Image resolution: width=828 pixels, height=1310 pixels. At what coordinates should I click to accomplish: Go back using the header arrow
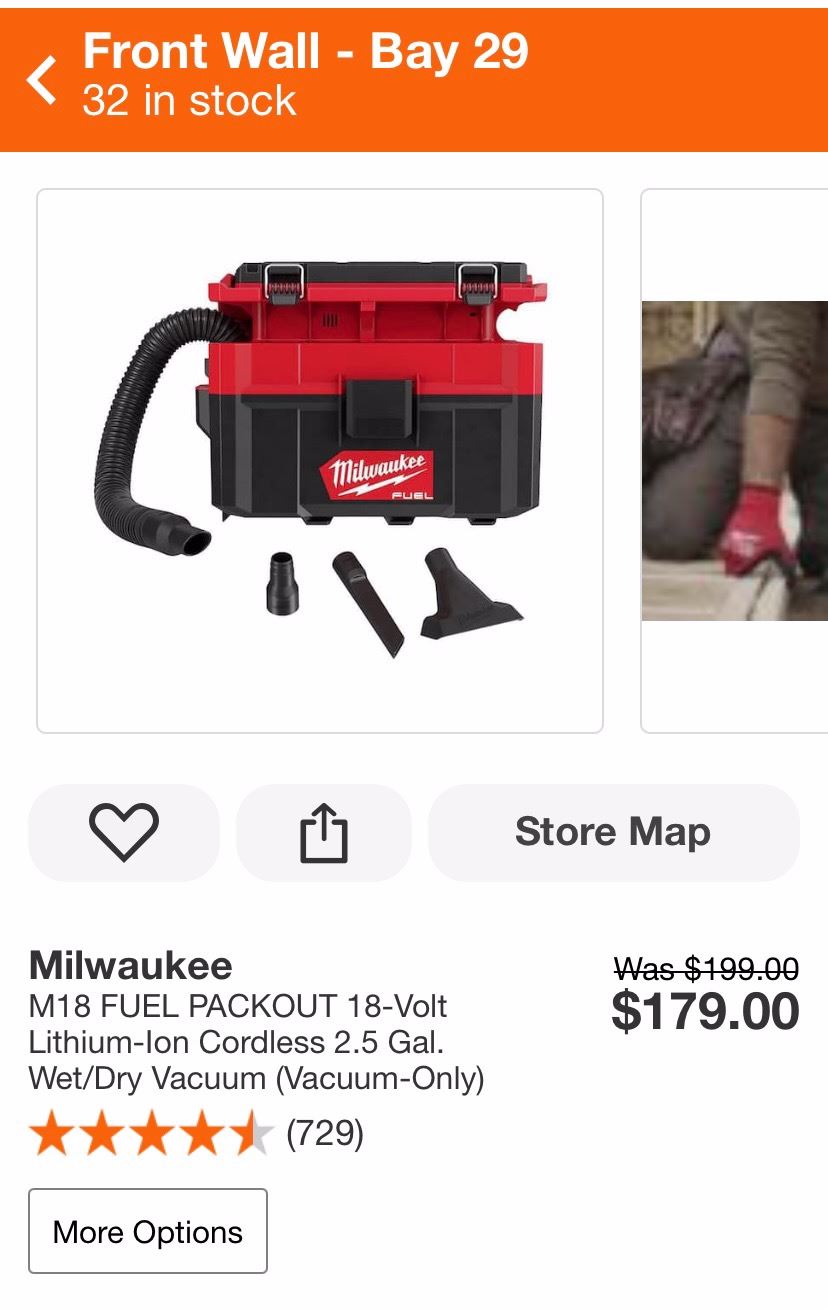[x=42, y=80]
